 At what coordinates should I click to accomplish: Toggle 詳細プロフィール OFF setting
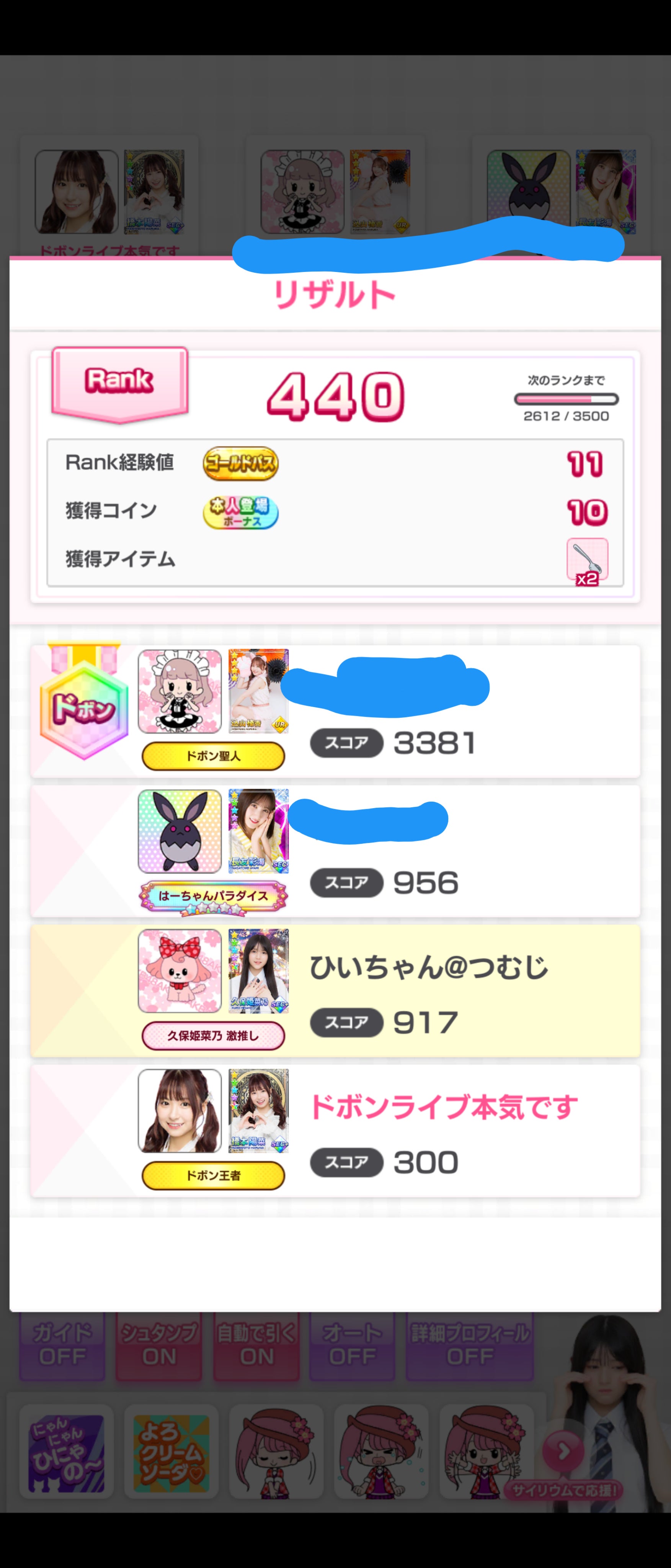coord(470,1346)
